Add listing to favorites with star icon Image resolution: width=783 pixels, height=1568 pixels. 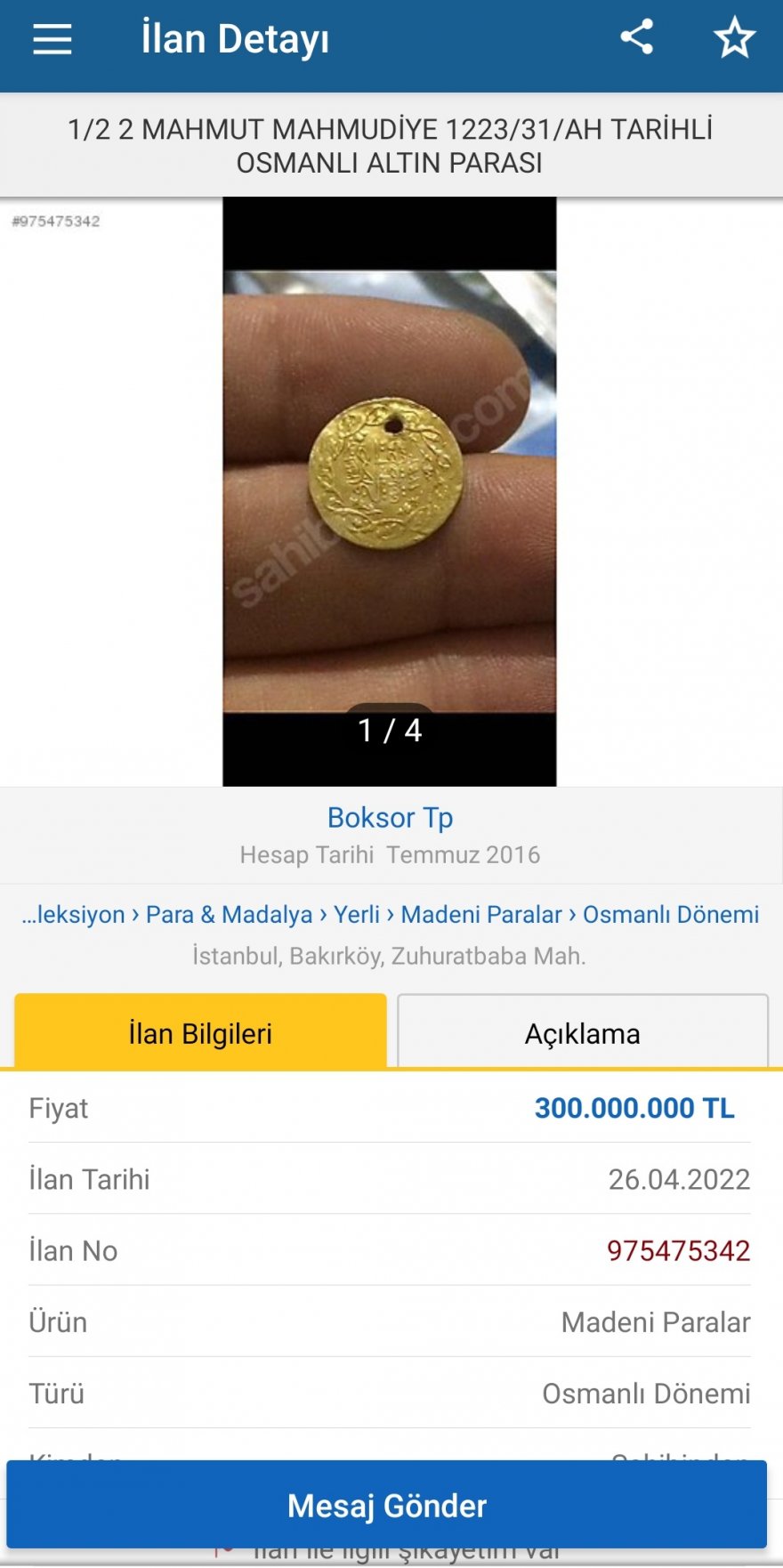(x=735, y=37)
